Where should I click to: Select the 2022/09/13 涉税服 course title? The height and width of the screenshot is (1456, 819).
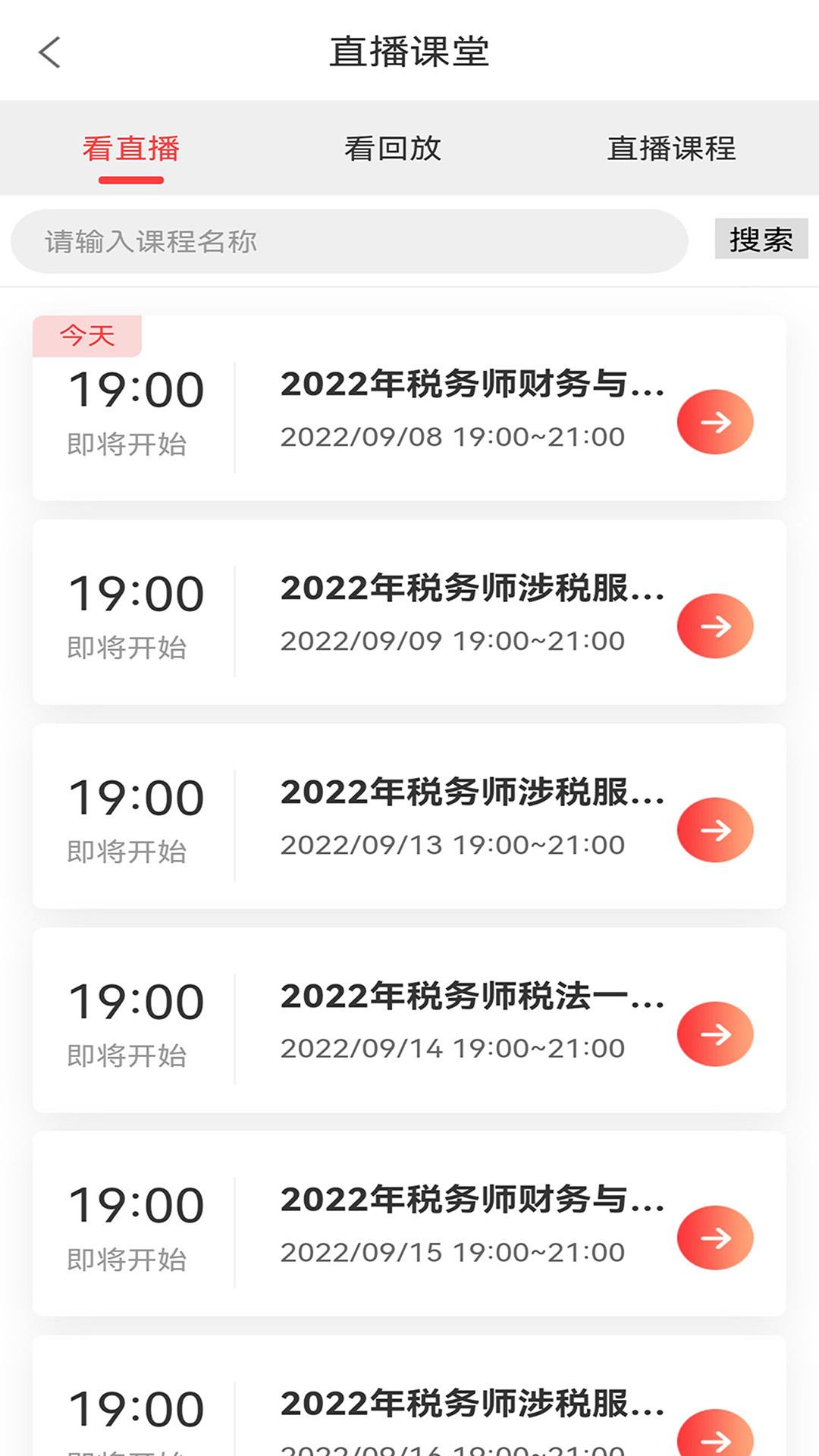coord(470,793)
